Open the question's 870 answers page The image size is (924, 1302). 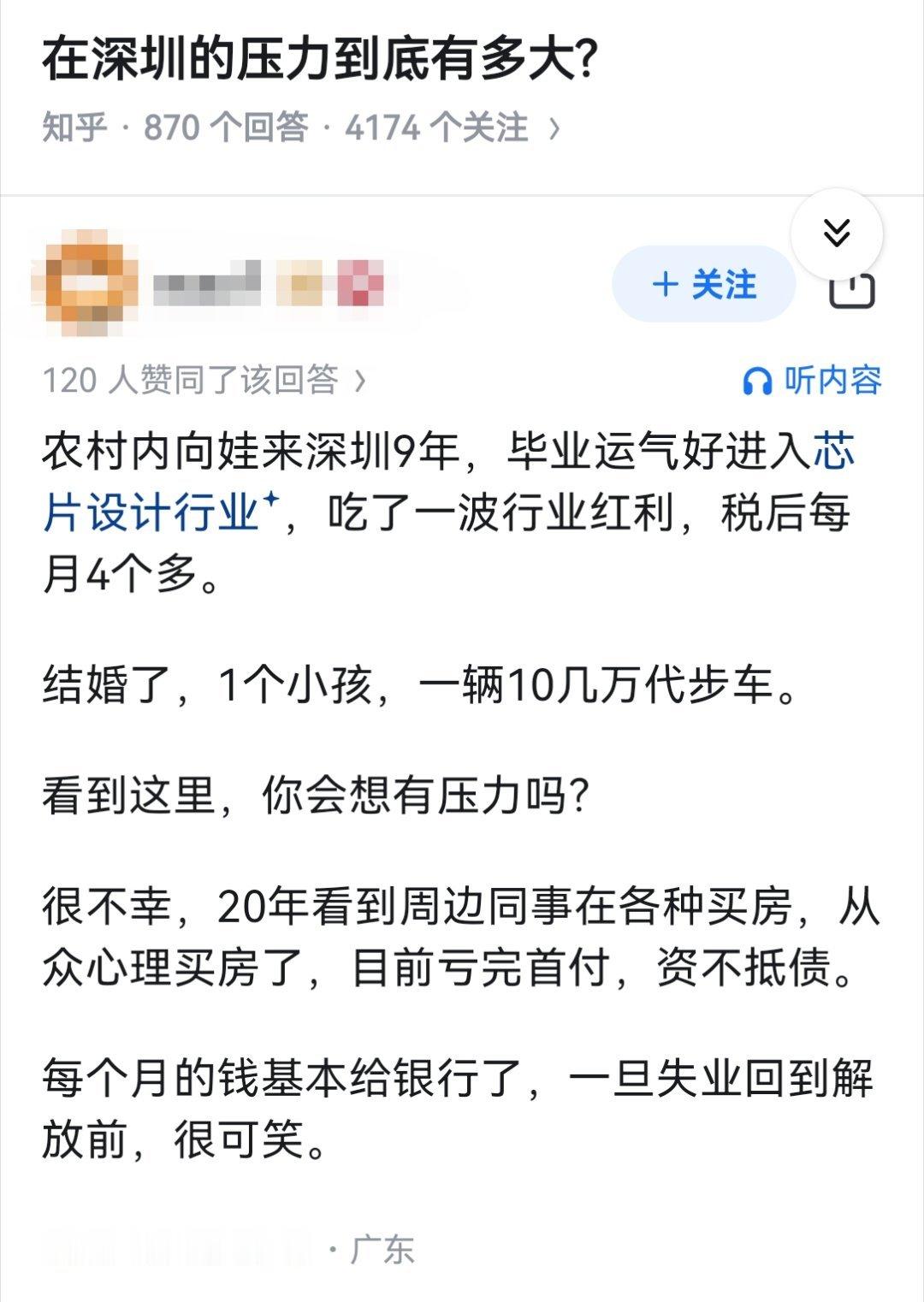(x=226, y=127)
